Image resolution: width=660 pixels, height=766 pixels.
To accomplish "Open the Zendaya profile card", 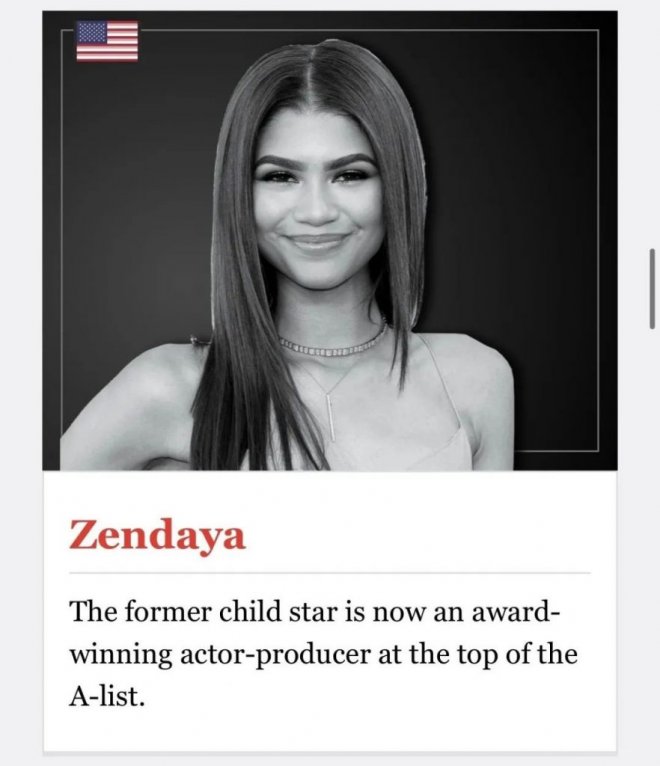I will point(157,537).
